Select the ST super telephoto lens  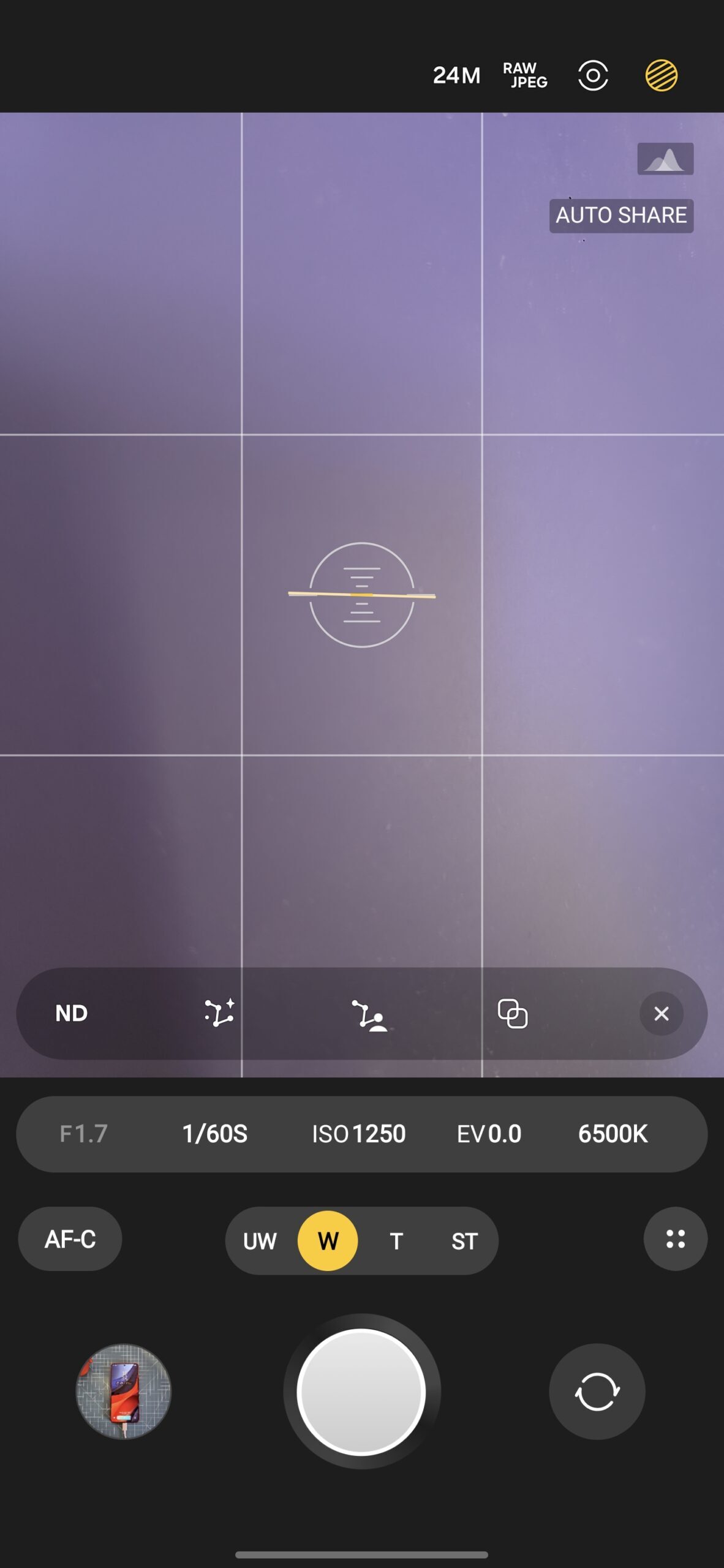pos(464,1241)
